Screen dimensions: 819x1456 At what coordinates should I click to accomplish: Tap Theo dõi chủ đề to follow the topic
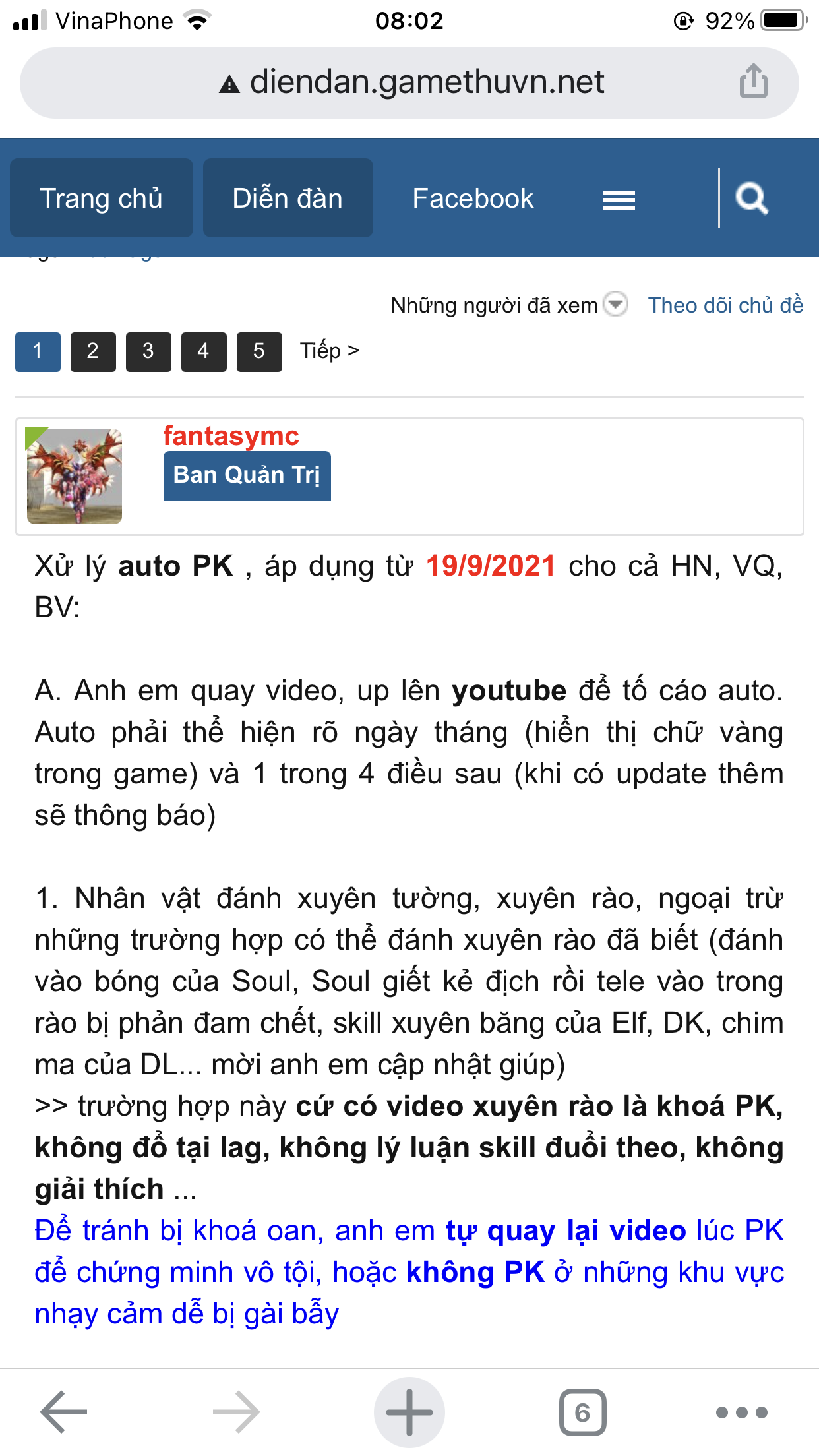(x=725, y=305)
